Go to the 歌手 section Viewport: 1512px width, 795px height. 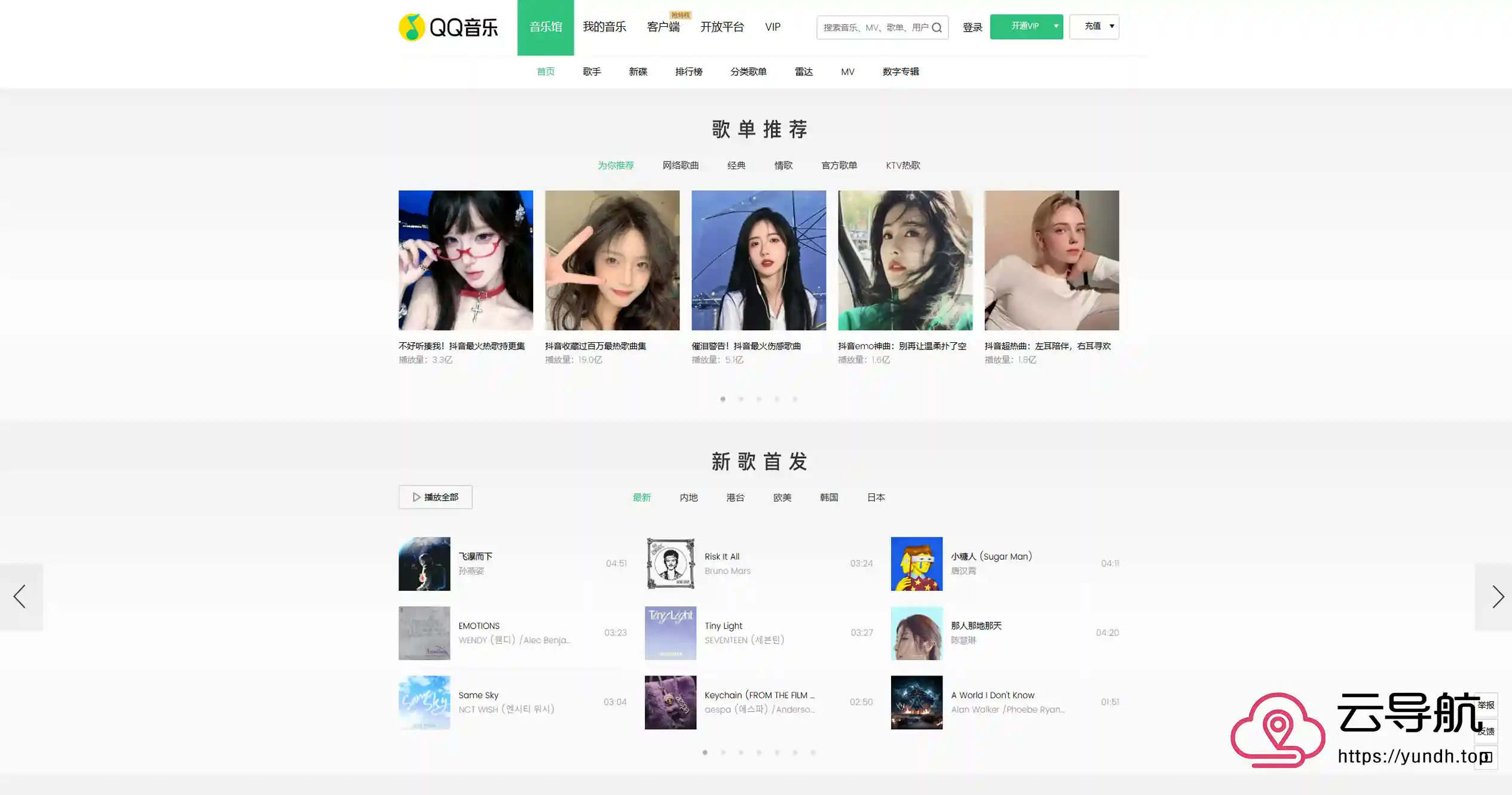click(592, 72)
